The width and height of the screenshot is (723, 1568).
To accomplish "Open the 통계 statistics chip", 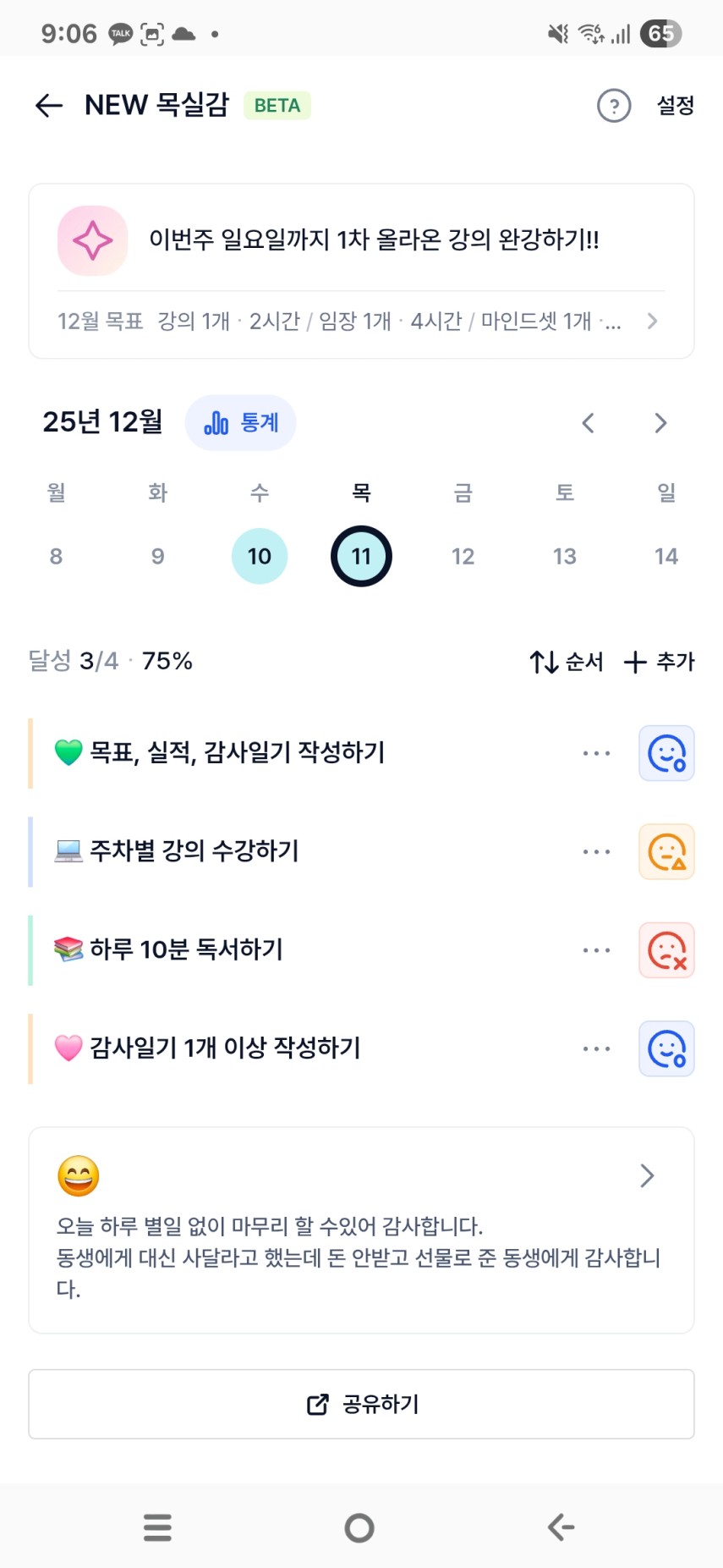I will pyautogui.click(x=241, y=422).
